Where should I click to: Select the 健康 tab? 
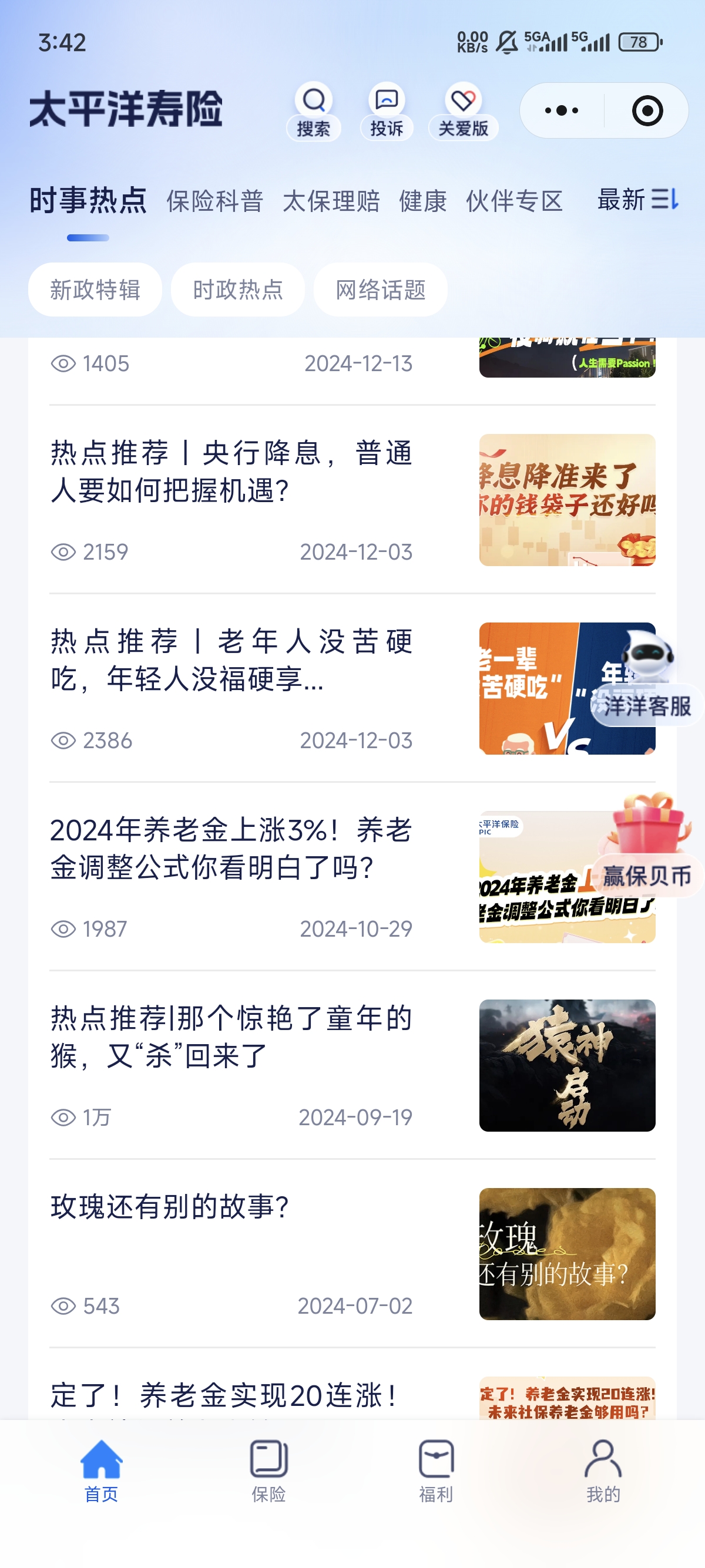(x=423, y=201)
